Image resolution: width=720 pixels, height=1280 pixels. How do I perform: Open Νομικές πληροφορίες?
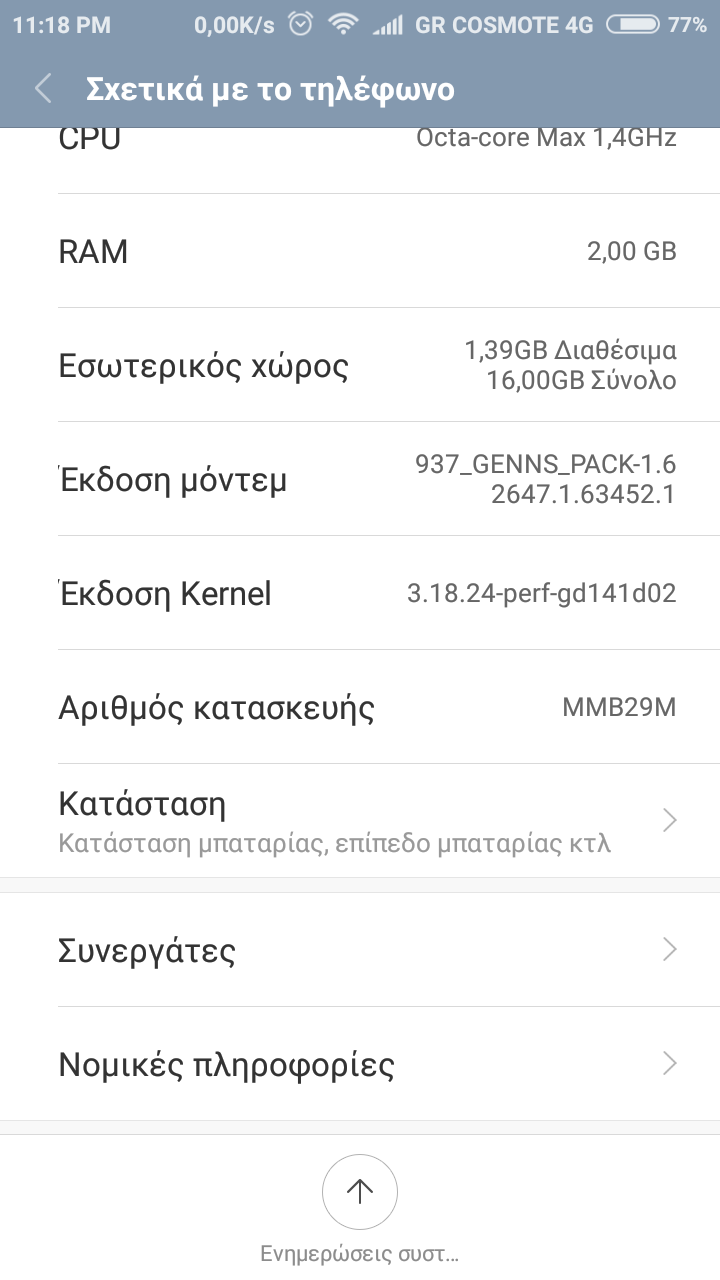tap(360, 1064)
